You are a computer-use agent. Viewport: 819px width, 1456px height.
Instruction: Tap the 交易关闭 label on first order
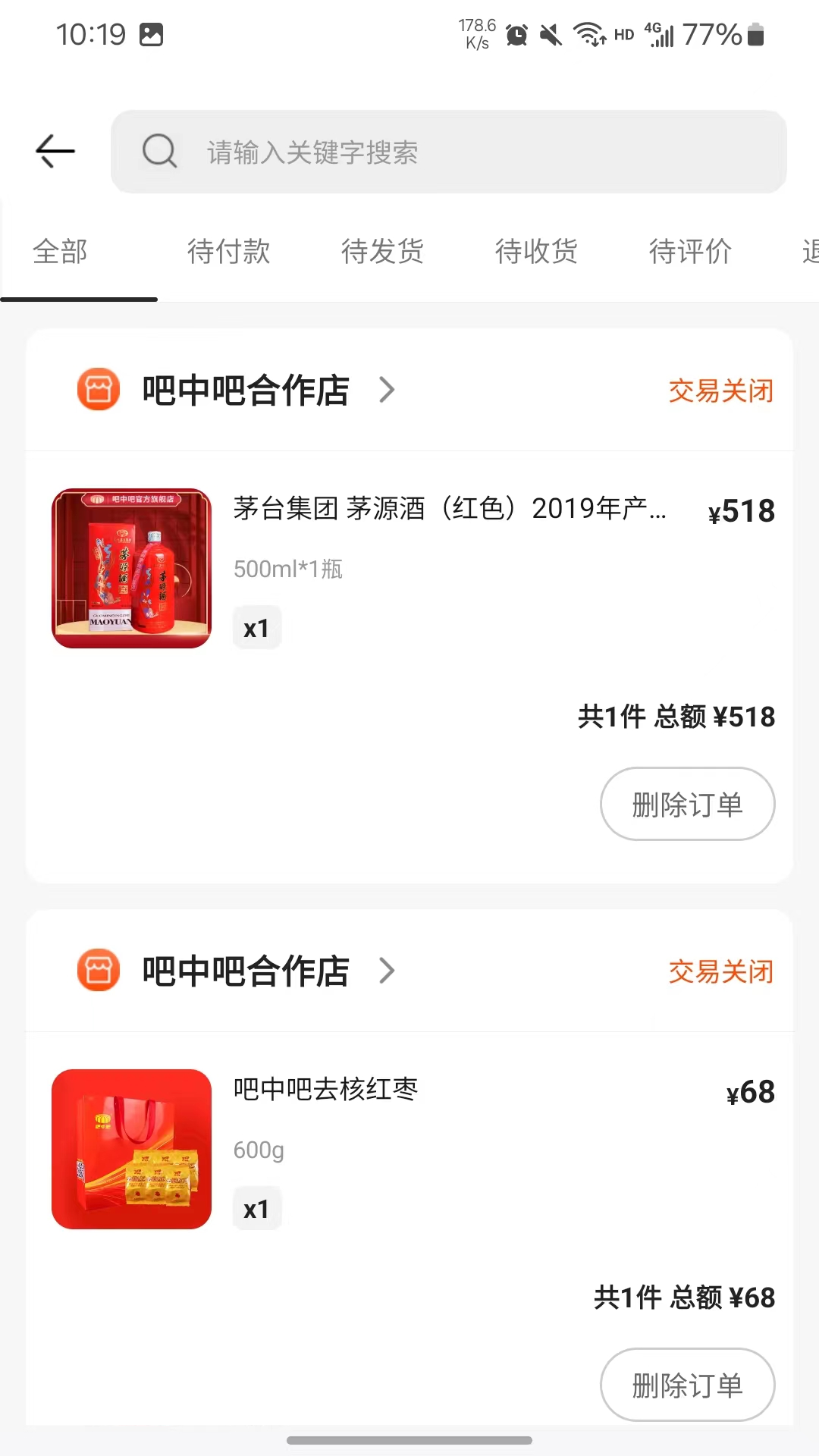(x=720, y=390)
